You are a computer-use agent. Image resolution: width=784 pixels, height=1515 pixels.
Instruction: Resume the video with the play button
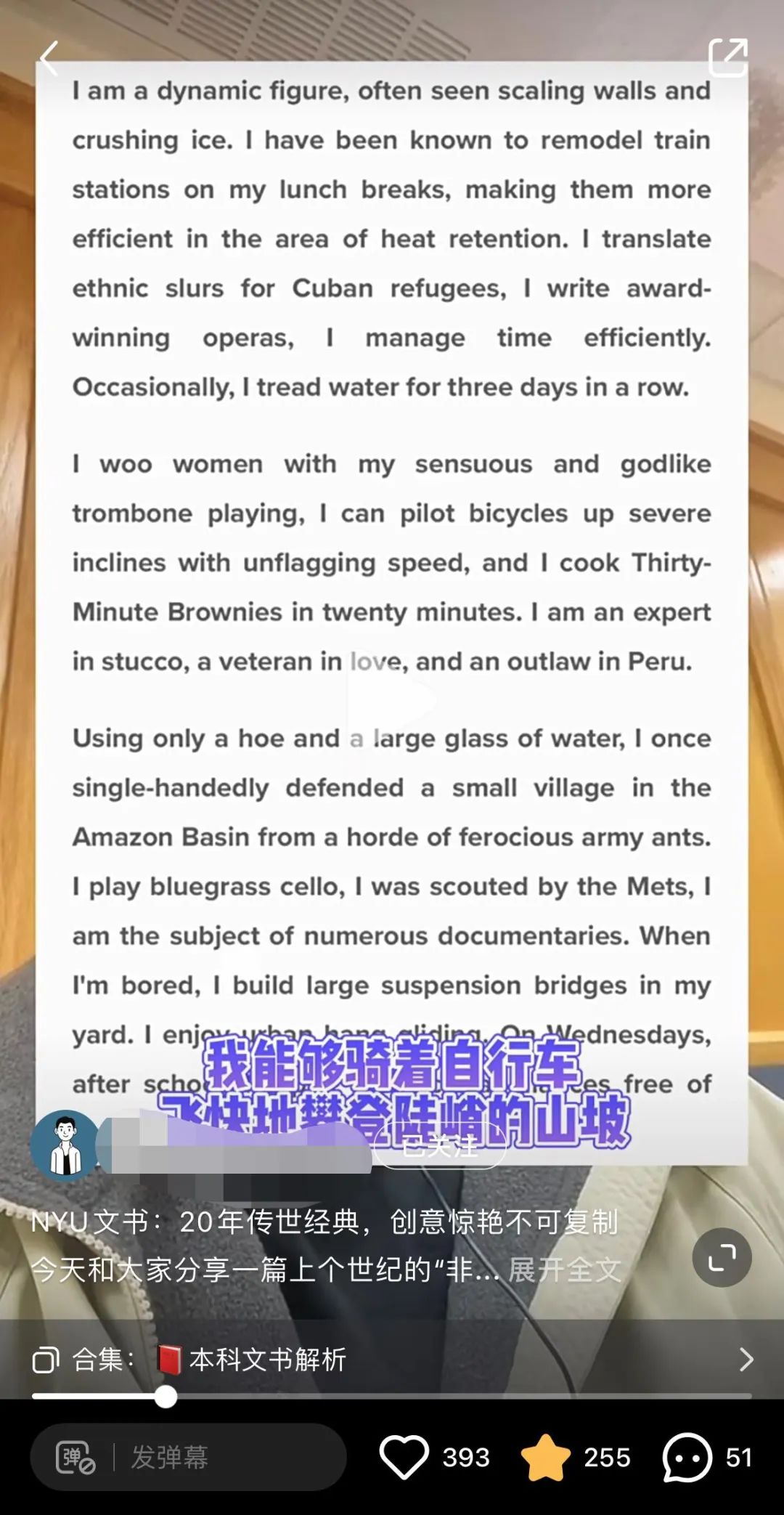(393, 699)
